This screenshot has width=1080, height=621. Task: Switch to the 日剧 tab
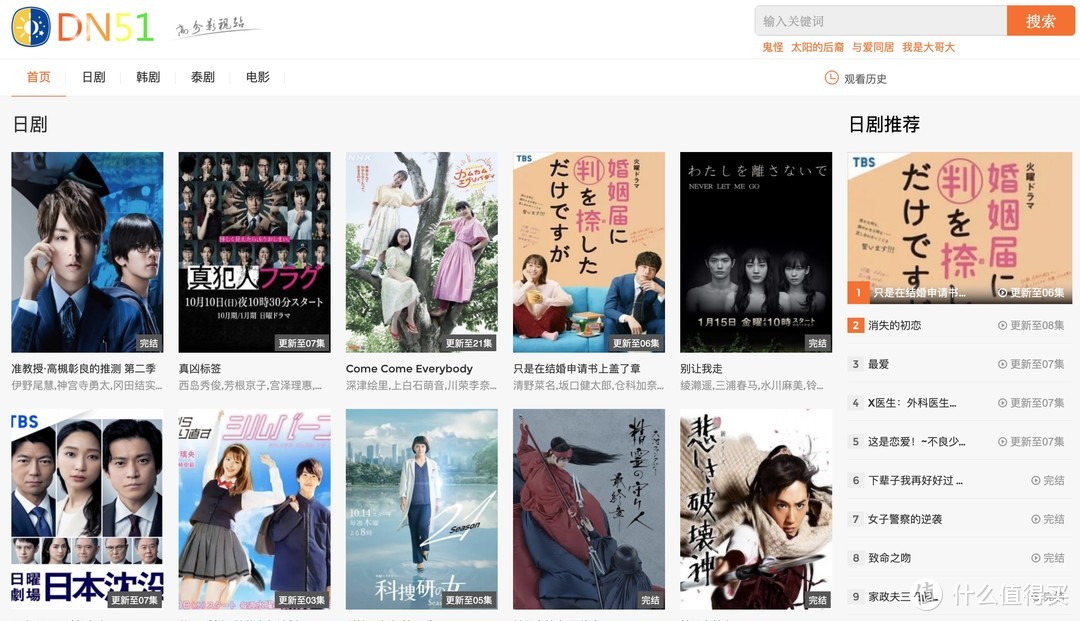[93, 77]
